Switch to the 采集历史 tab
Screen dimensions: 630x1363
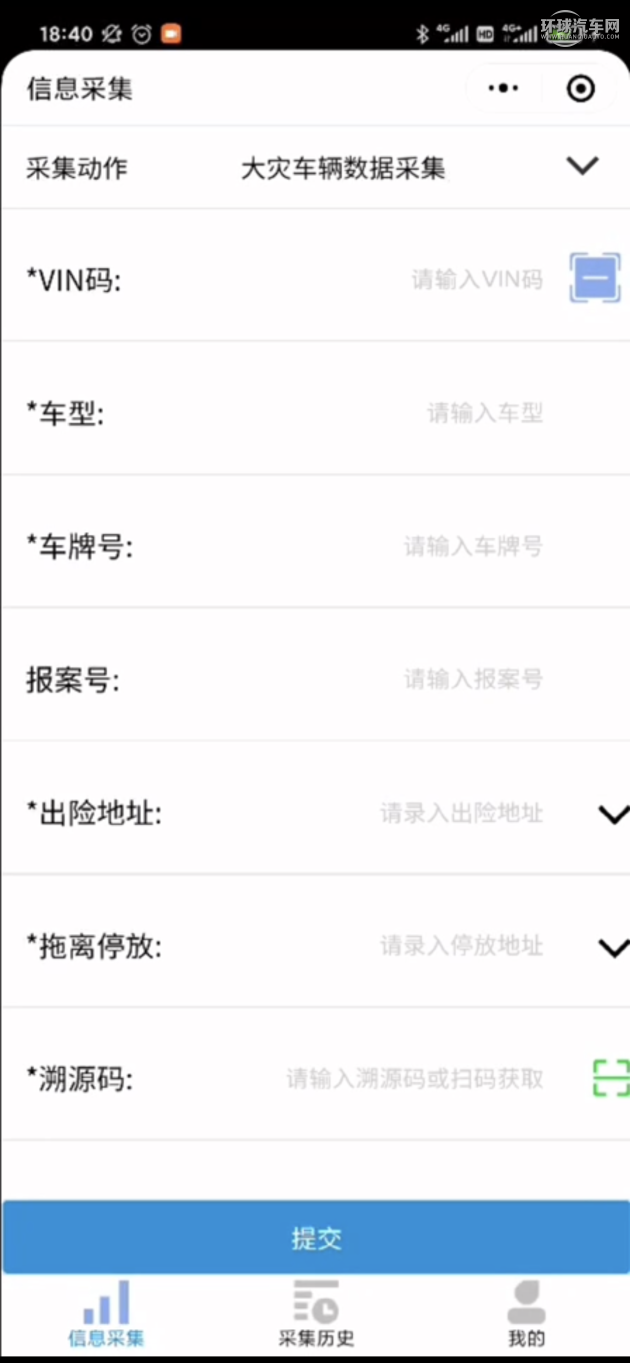(x=316, y=1314)
